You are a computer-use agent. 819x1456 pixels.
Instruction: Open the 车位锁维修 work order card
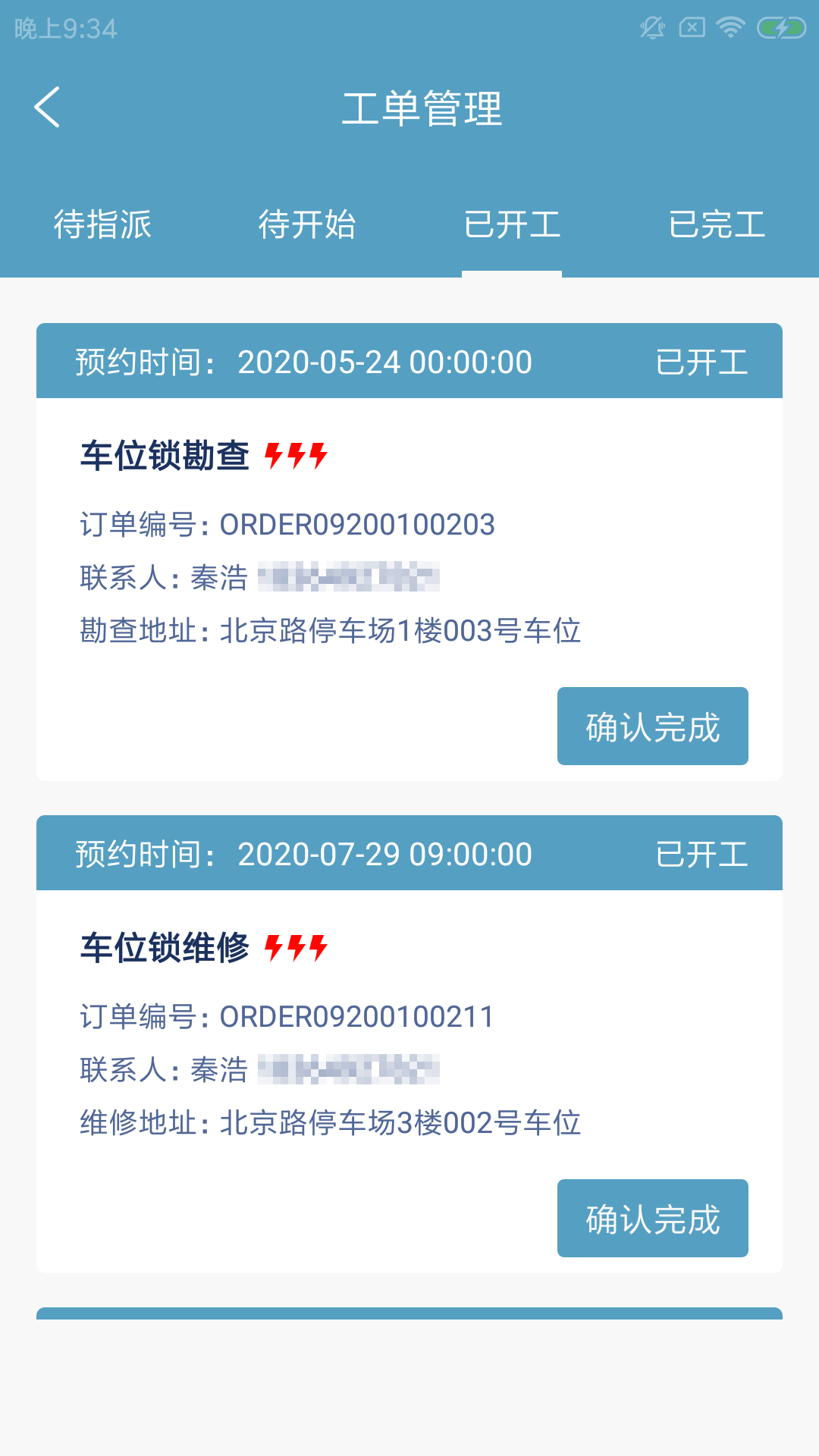(x=409, y=1044)
